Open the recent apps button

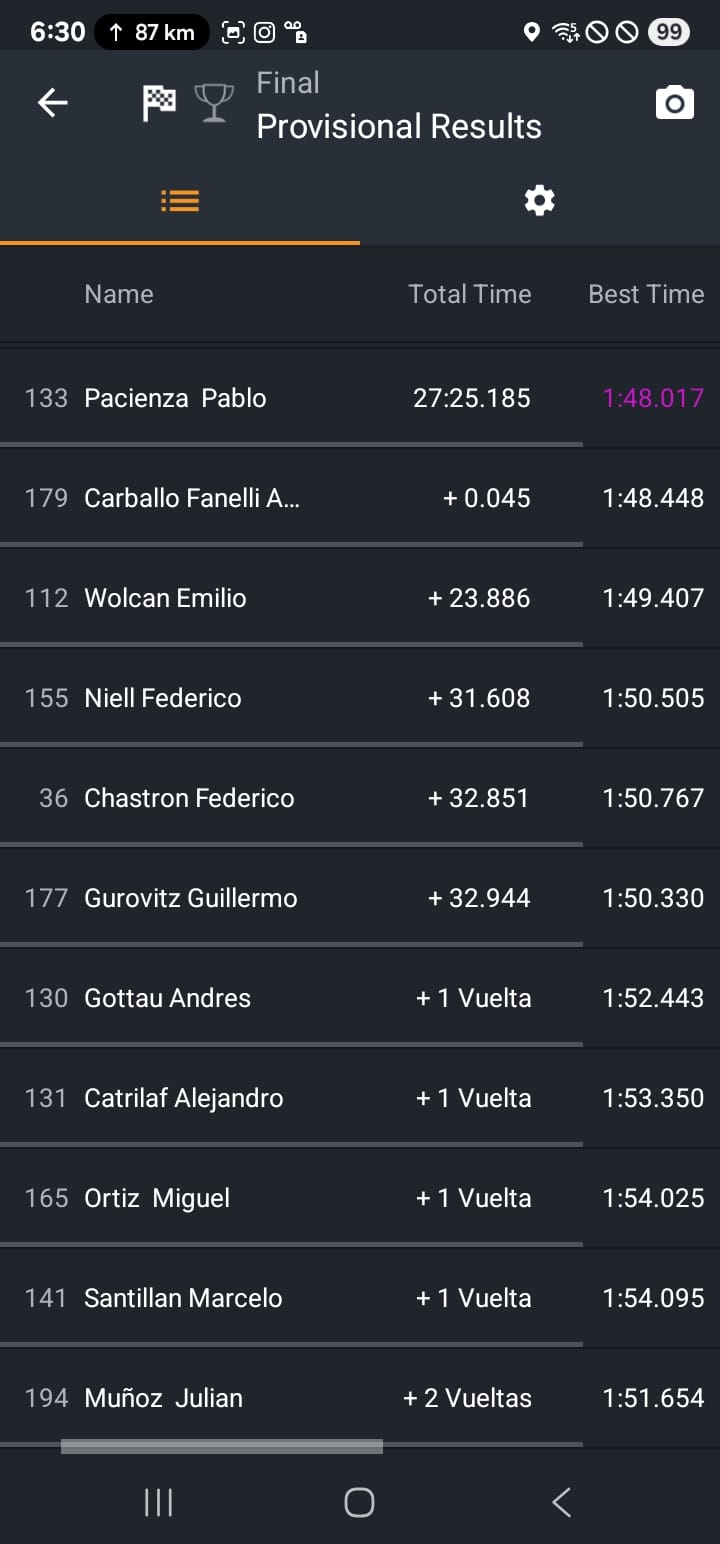158,1502
